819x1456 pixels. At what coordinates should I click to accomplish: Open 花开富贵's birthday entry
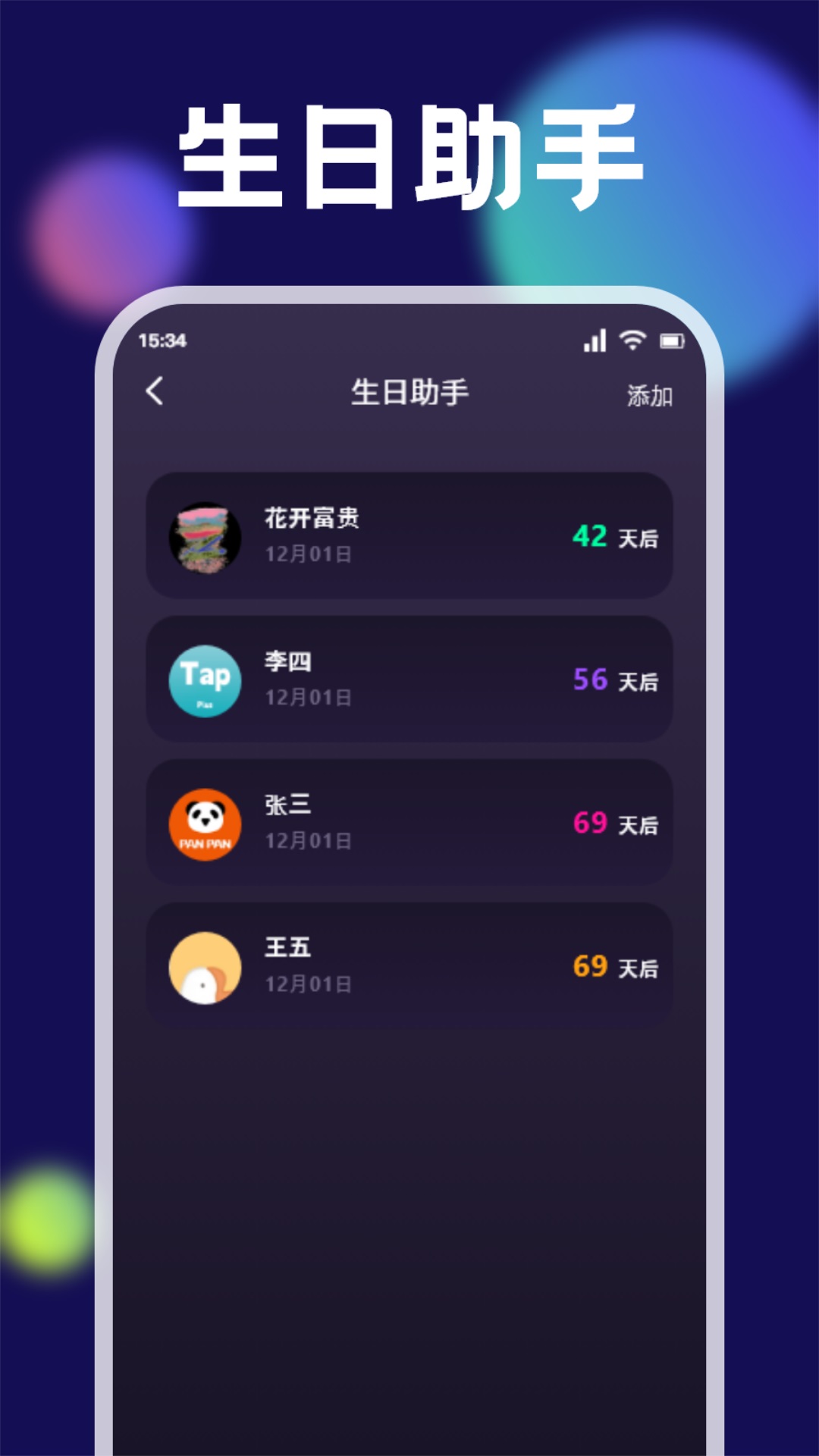tap(409, 538)
